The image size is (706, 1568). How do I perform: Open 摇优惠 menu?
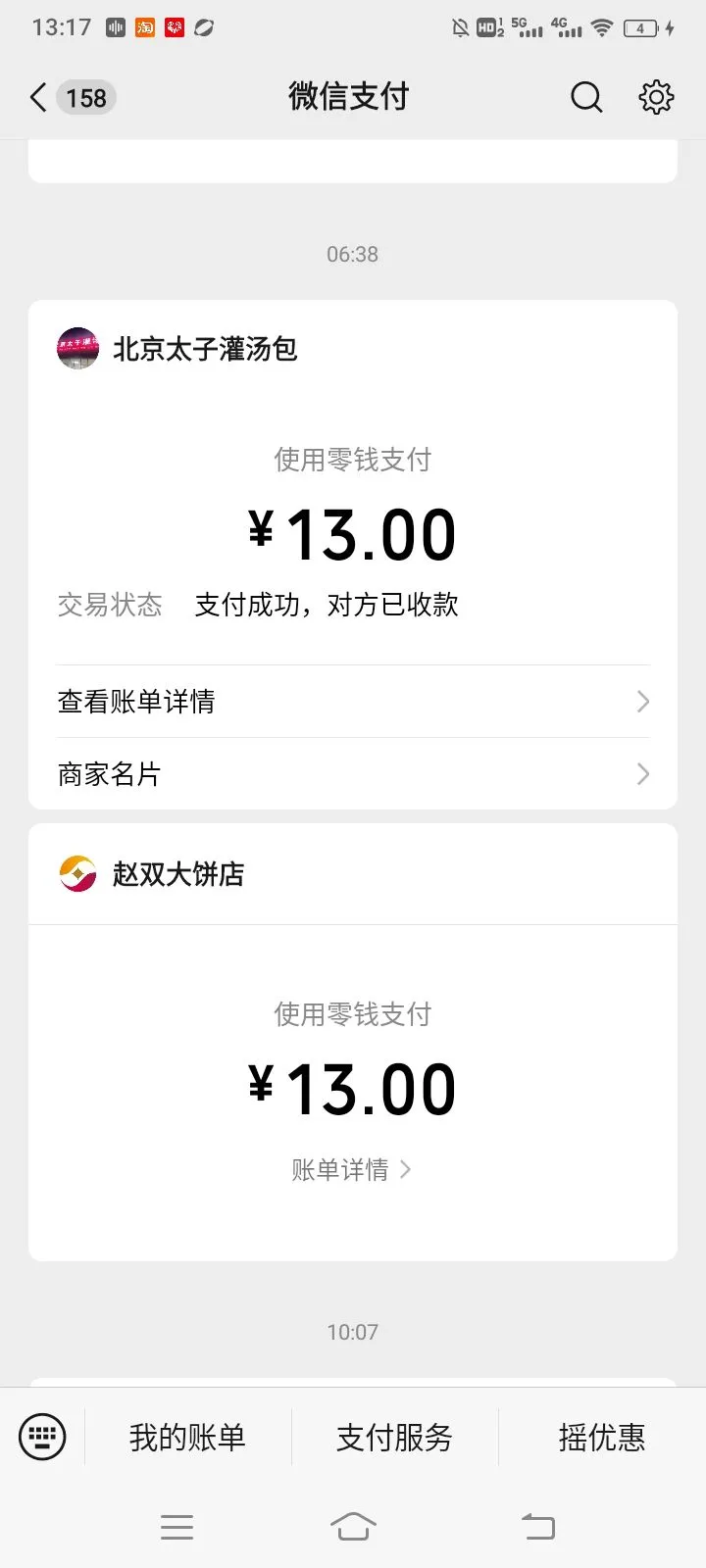pos(602,1438)
